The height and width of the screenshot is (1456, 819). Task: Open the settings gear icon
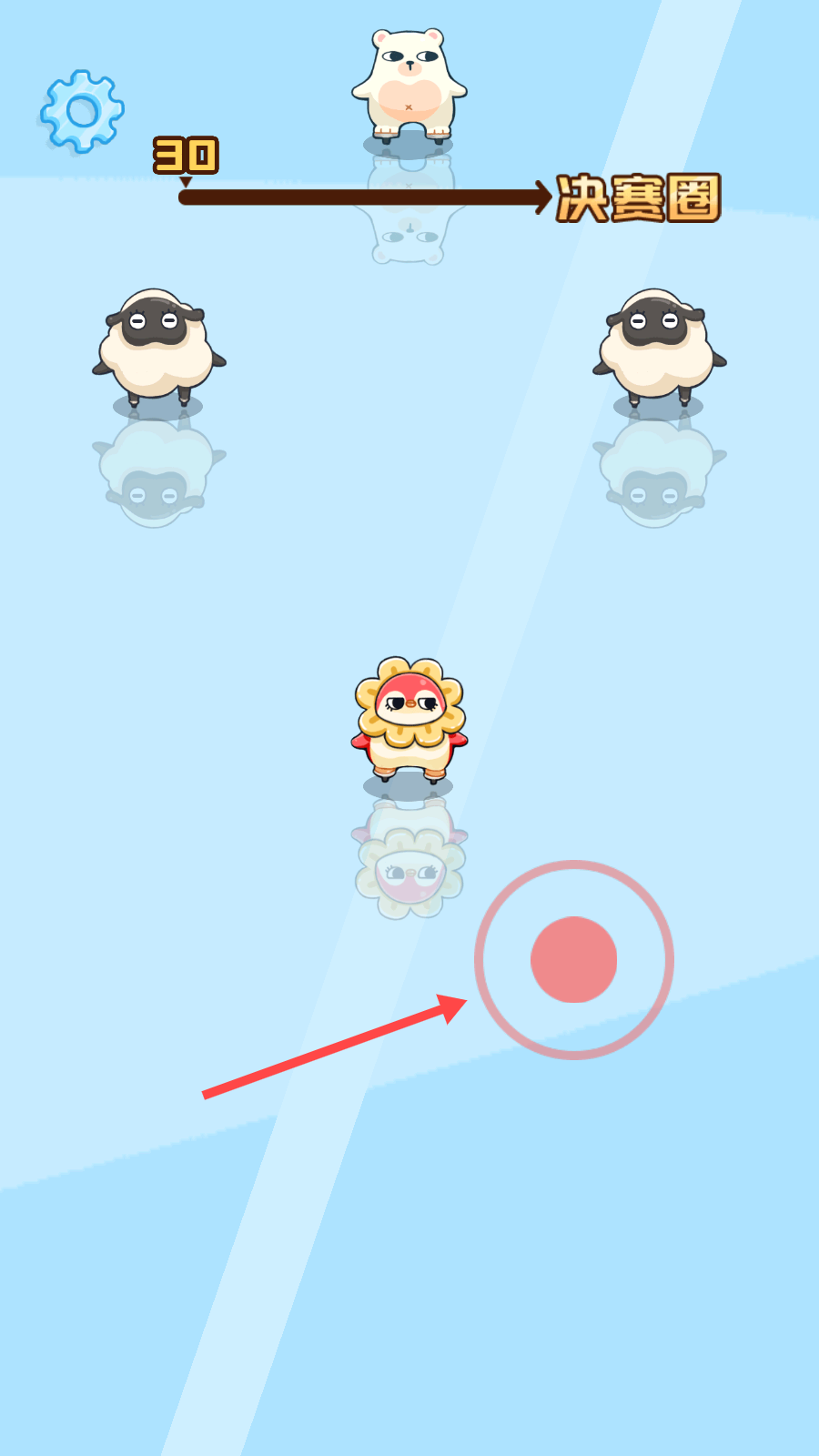tap(82, 111)
